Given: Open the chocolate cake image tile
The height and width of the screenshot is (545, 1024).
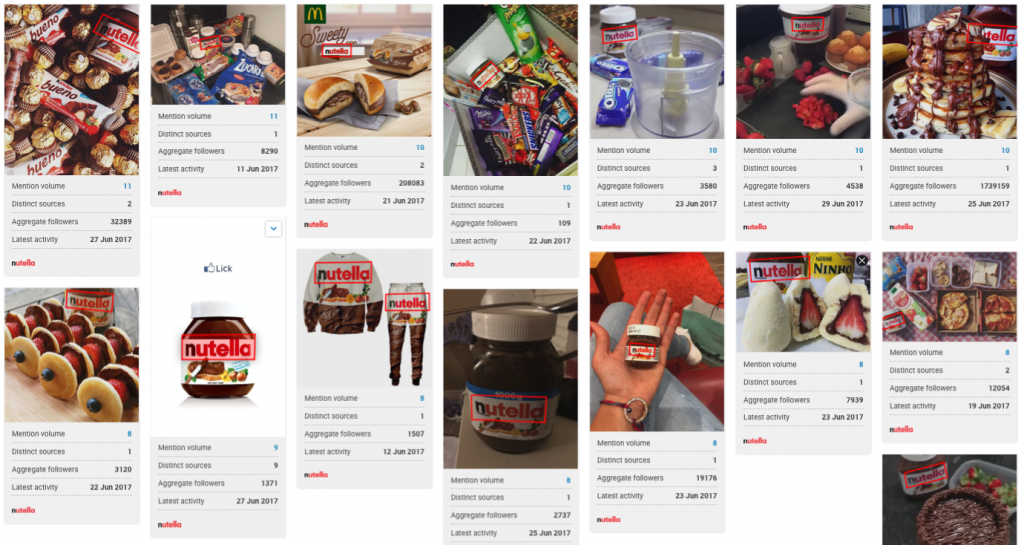Looking at the screenshot, I should 948,500.
